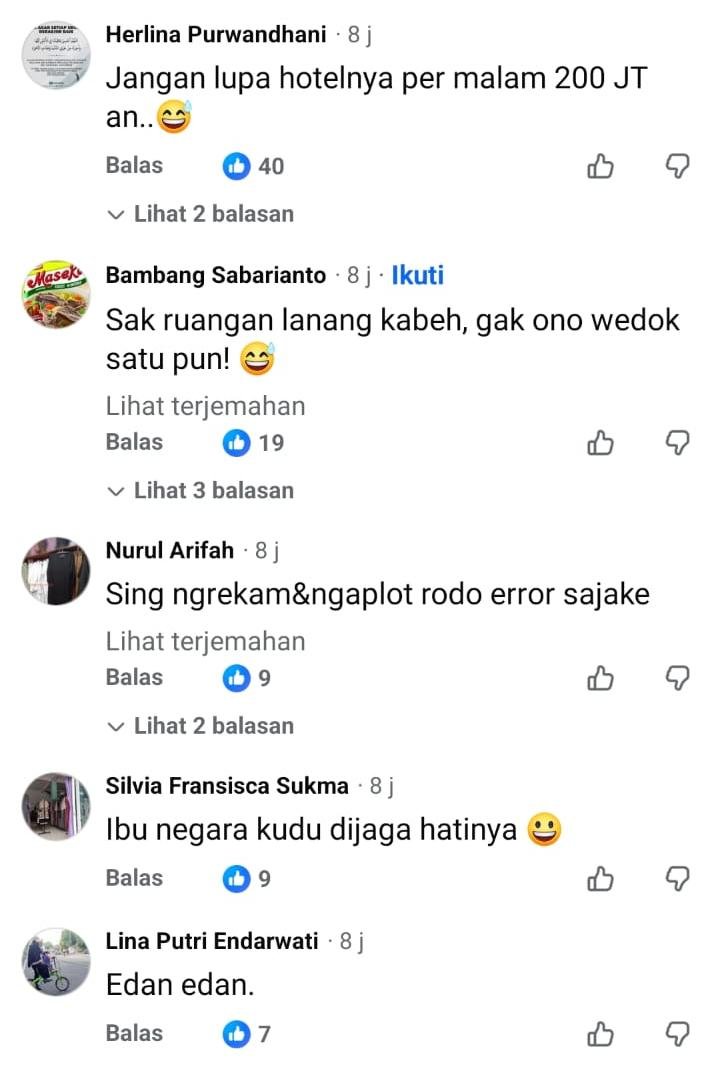See translation of Nurul Arifah's comment
This screenshot has height=1073, width=720.
point(205,641)
